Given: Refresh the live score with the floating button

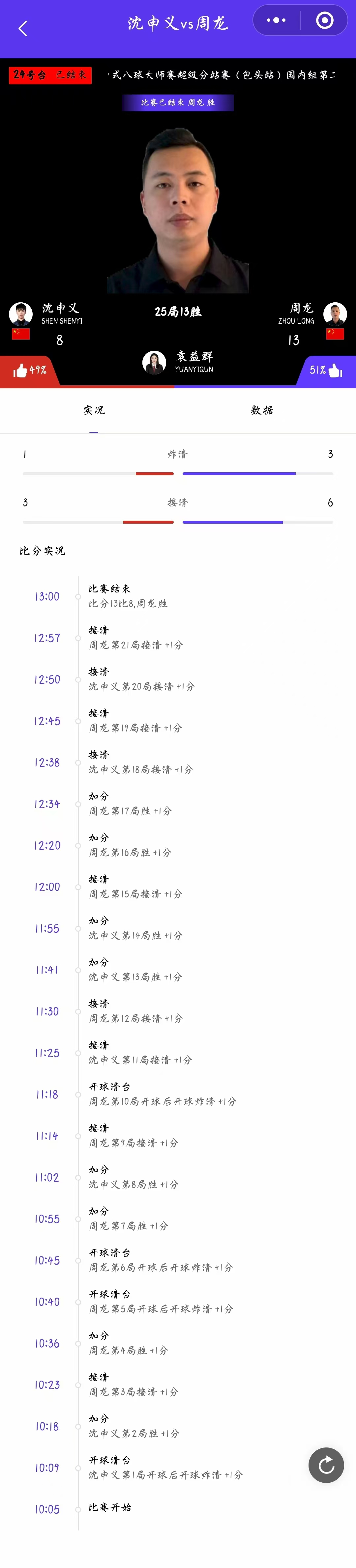Looking at the screenshot, I should [326, 1465].
